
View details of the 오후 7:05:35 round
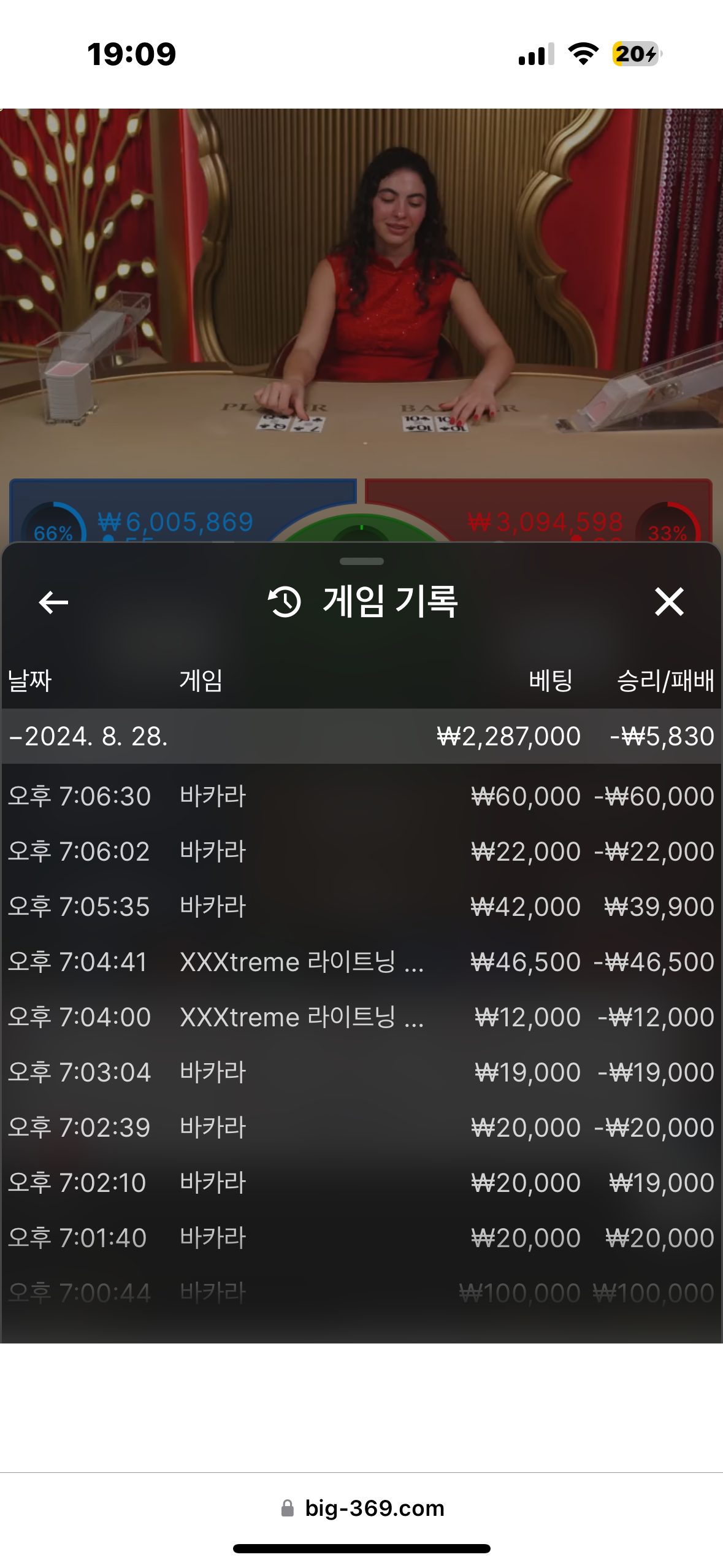point(361,907)
